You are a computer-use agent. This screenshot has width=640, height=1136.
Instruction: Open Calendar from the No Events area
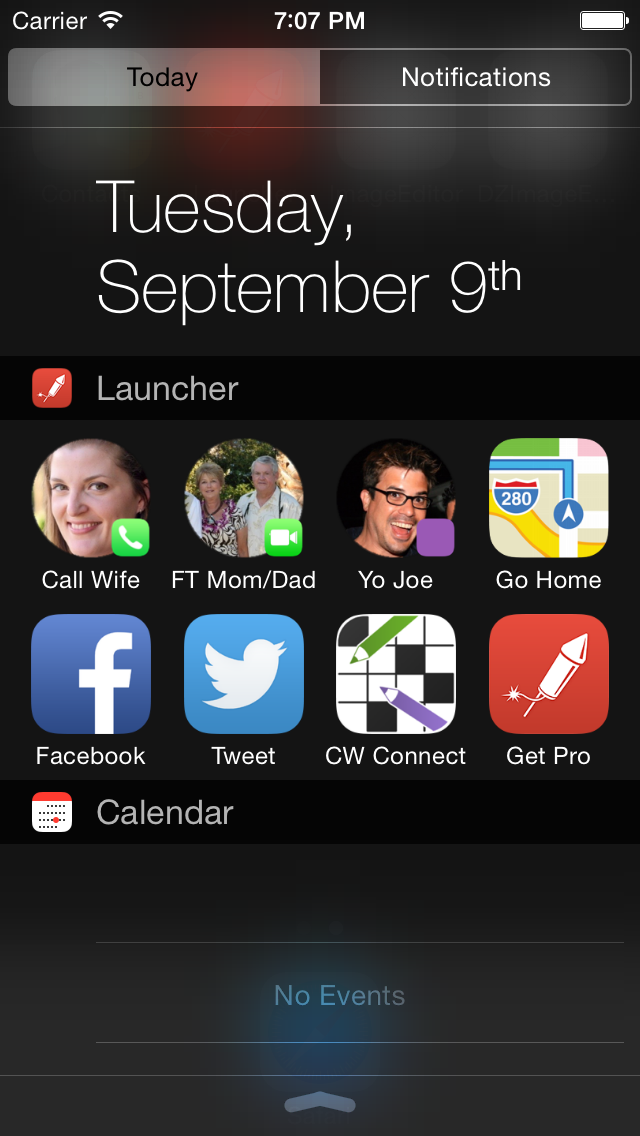pyautogui.click(x=340, y=995)
